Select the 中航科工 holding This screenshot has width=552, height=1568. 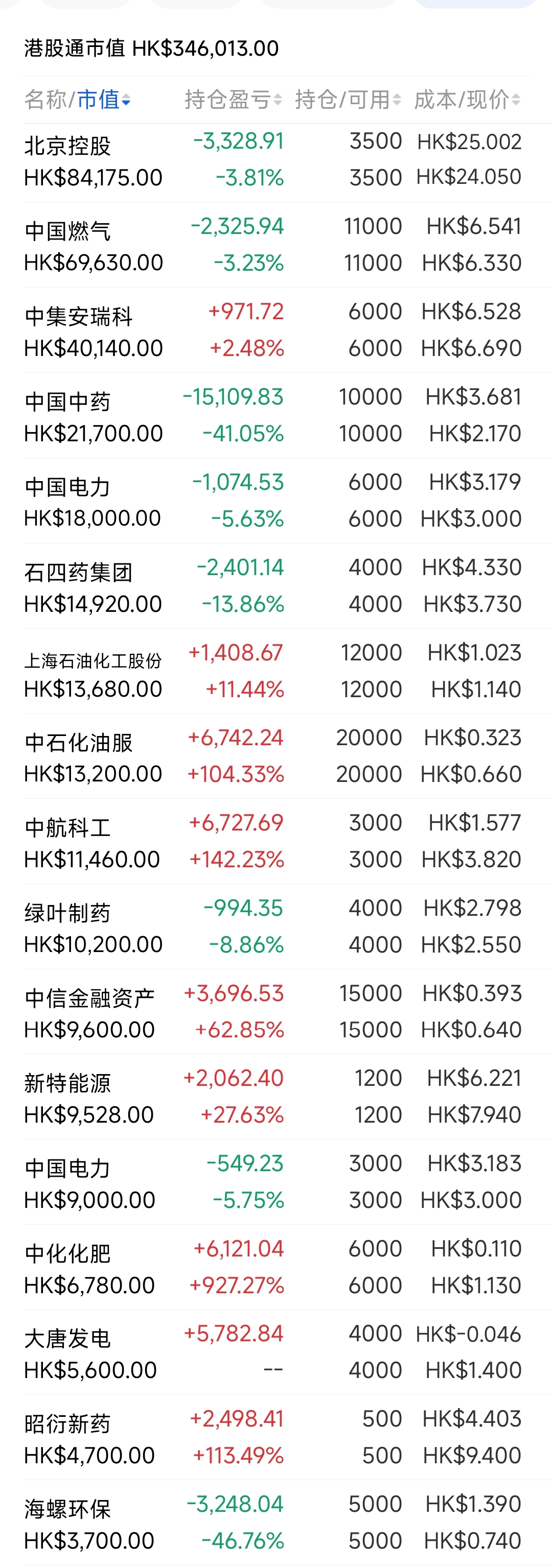(276, 841)
